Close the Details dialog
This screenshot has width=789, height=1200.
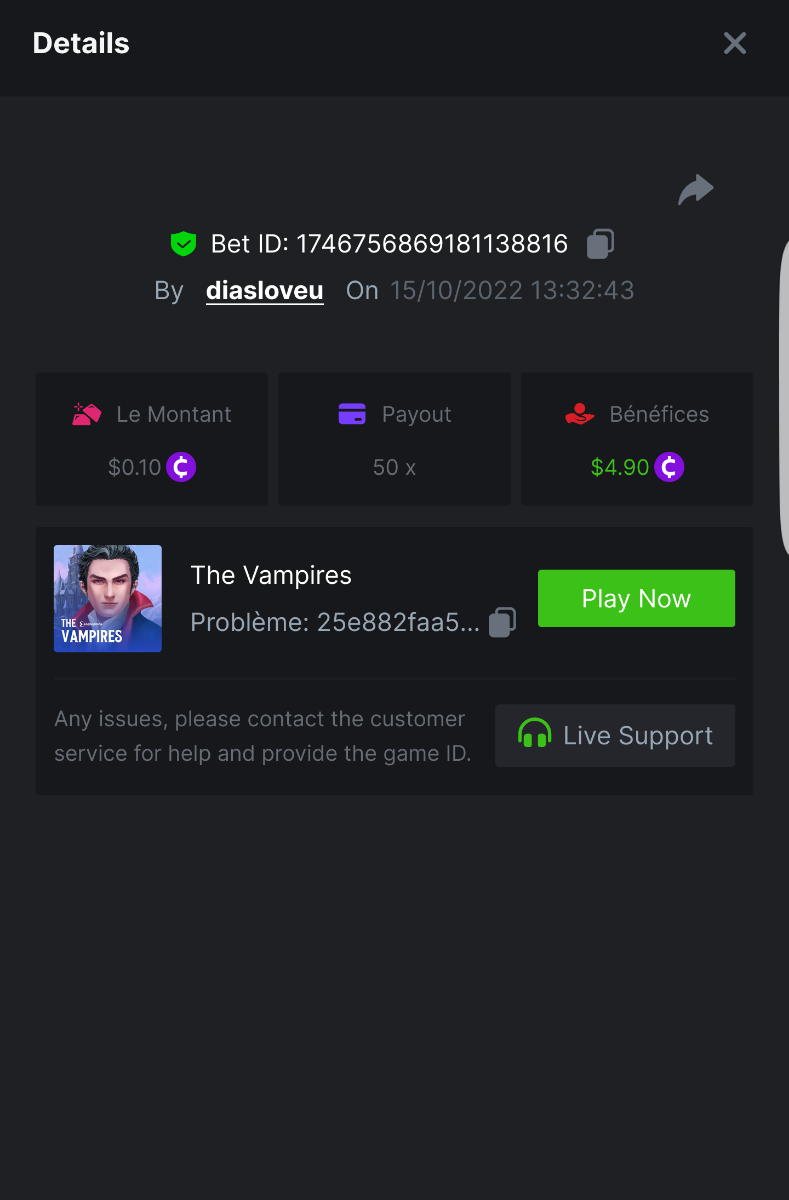point(735,43)
